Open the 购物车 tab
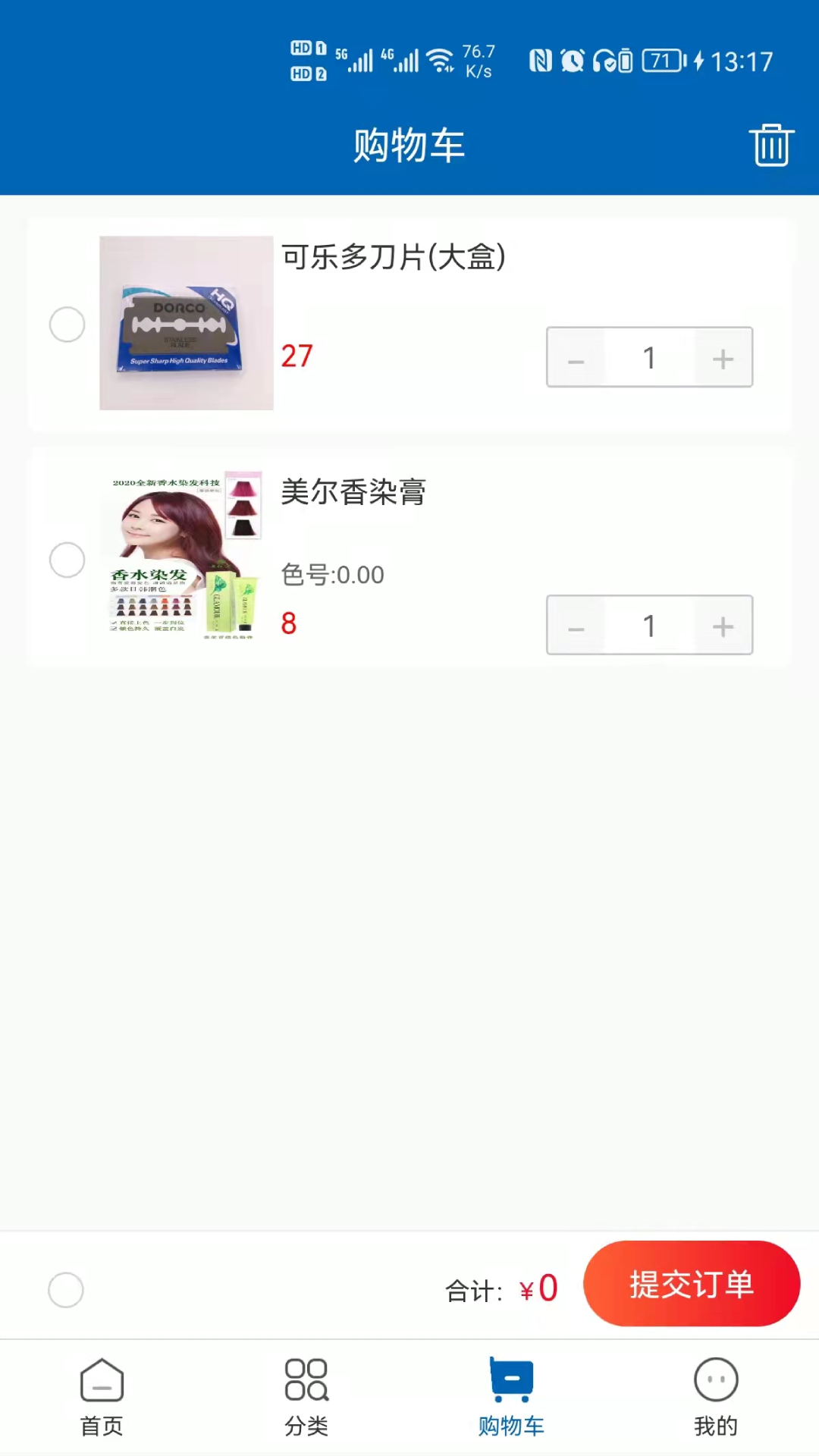The height and width of the screenshot is (1456, 819). (512, 1398)
